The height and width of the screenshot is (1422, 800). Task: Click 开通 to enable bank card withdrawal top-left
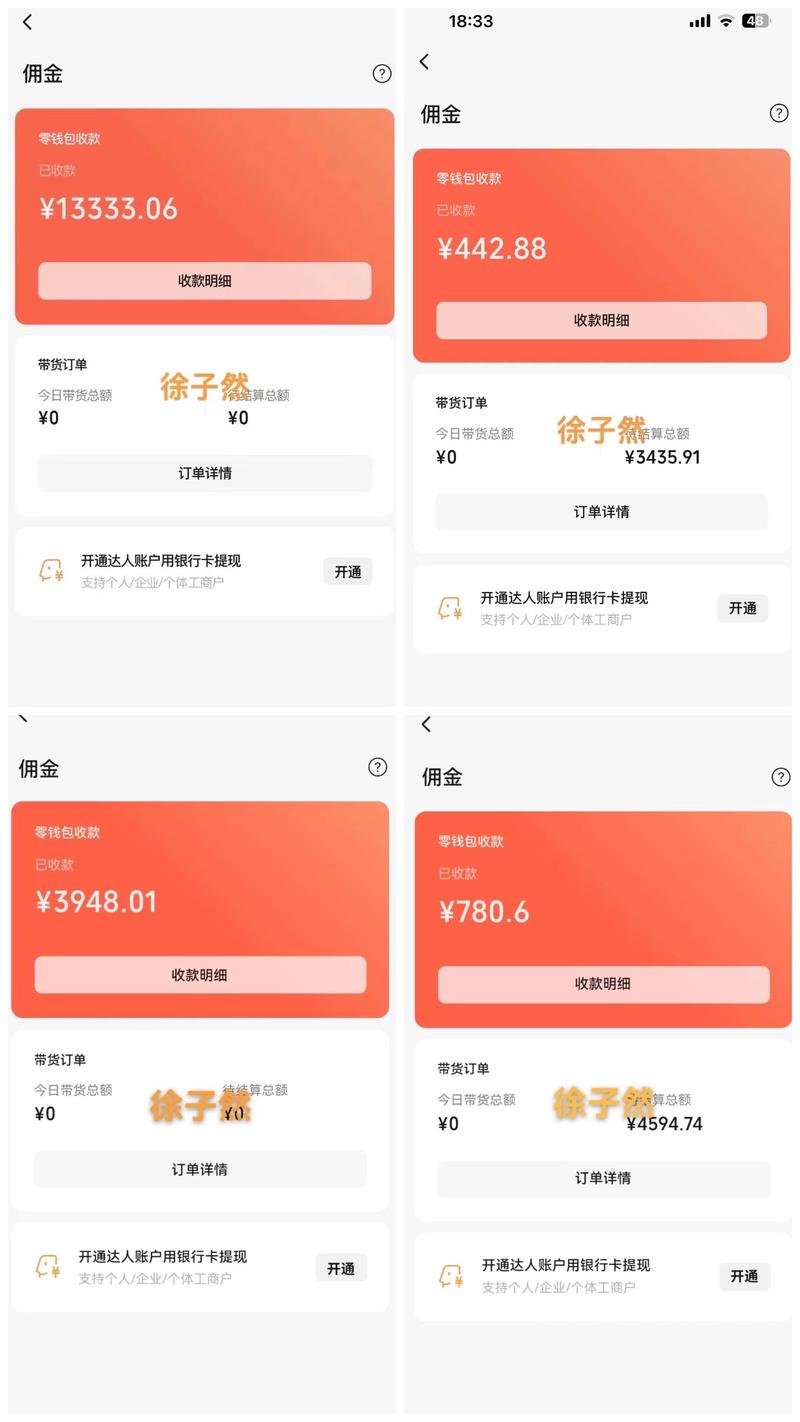click(347, 571)
